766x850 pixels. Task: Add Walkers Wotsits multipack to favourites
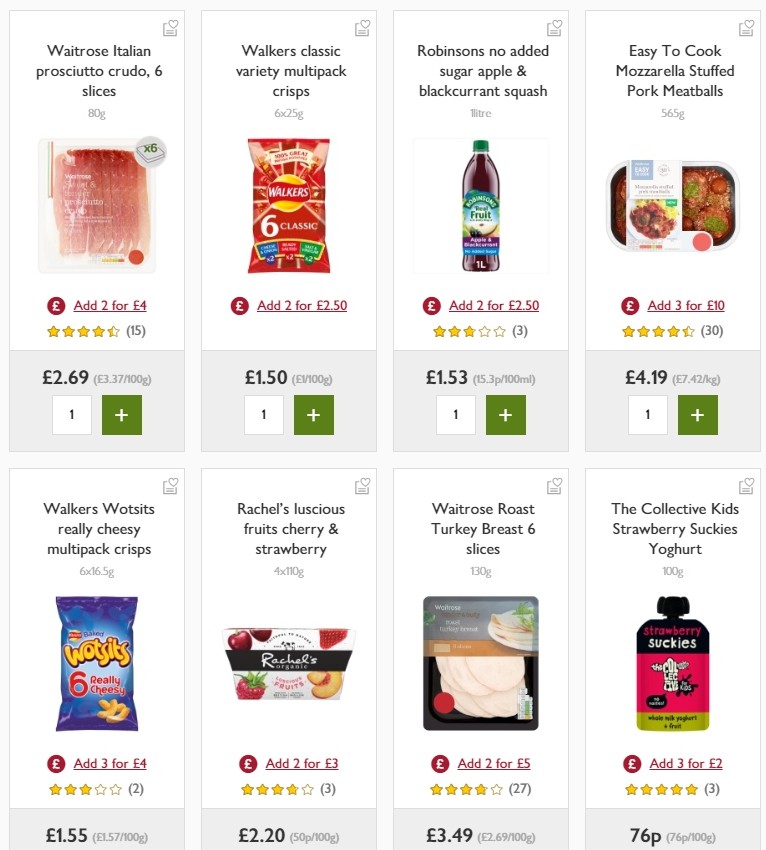(170, 485)
